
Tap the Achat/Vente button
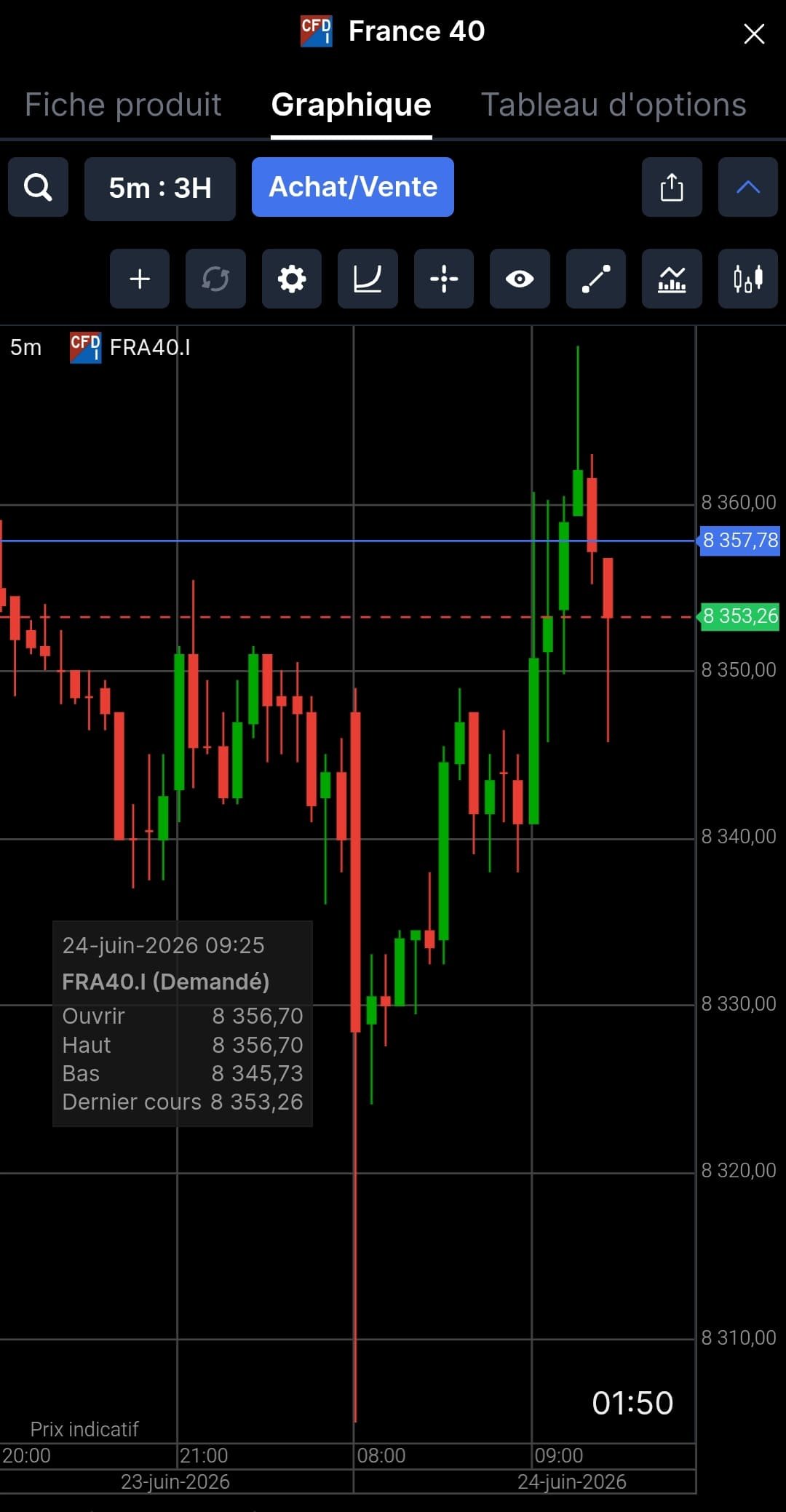click(x=353, y=187)
